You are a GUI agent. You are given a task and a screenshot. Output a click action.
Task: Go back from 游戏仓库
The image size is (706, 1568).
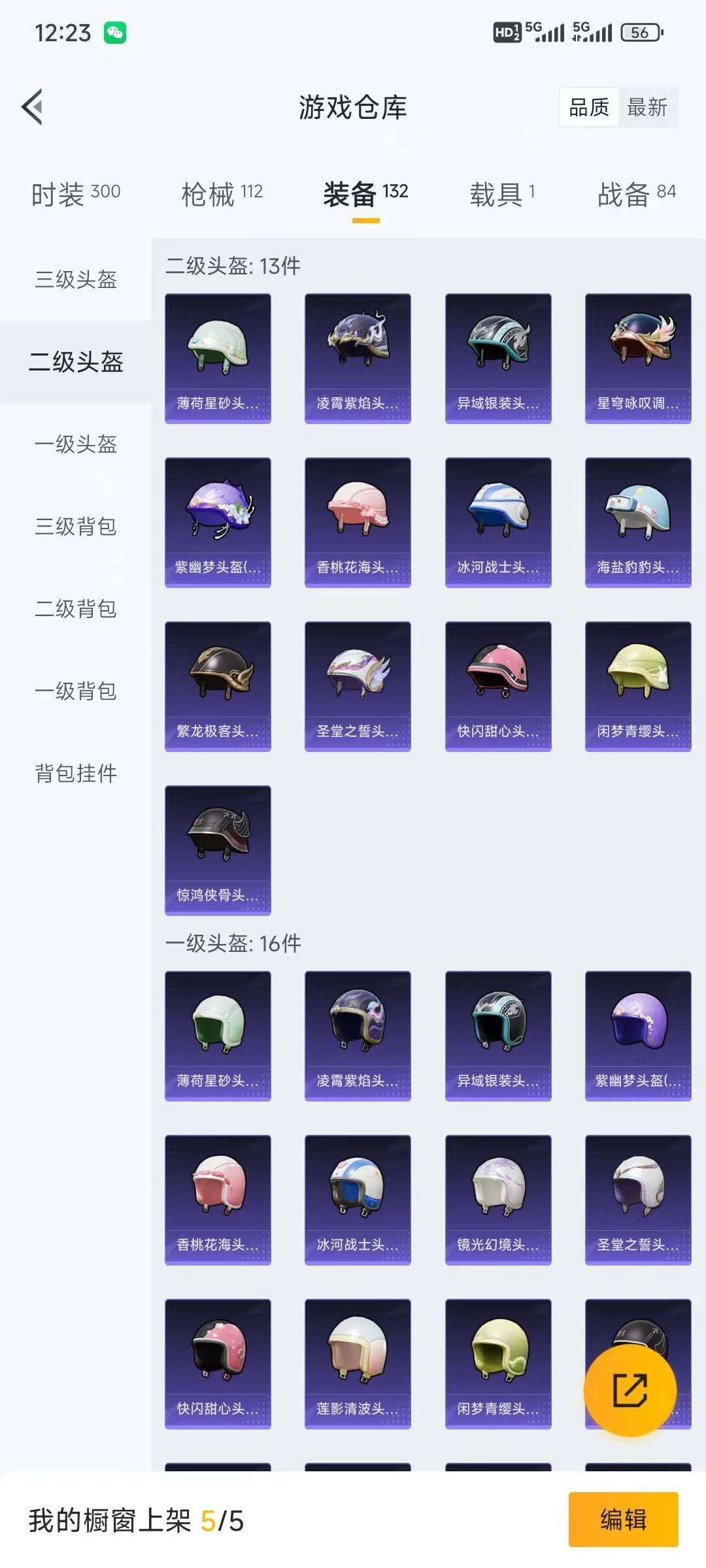click(33, 106)
